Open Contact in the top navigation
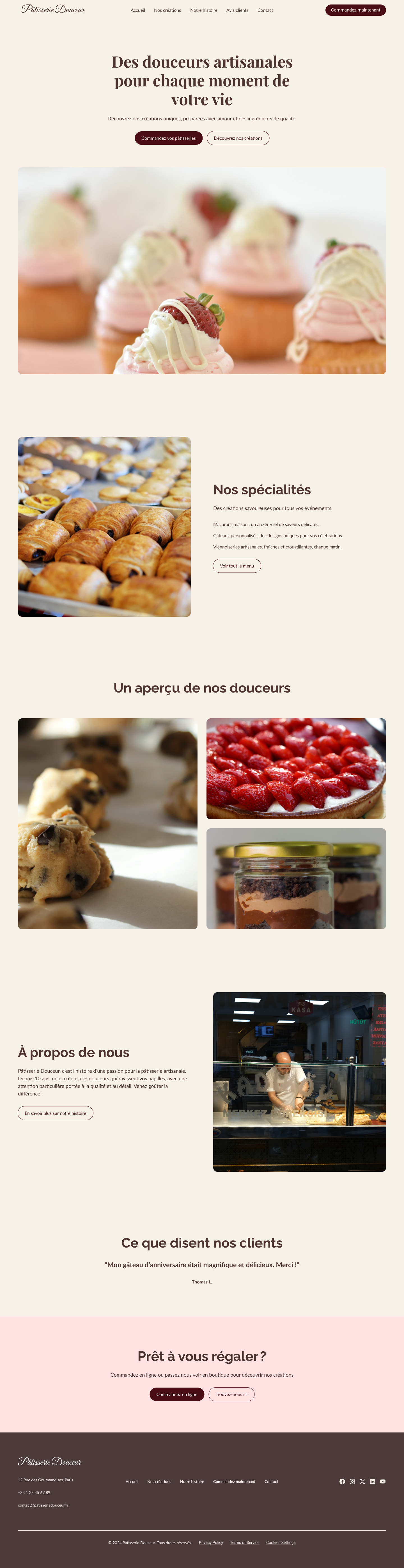Image resolution: width=404 pixels, height=1568 pixels. [265, 10]
